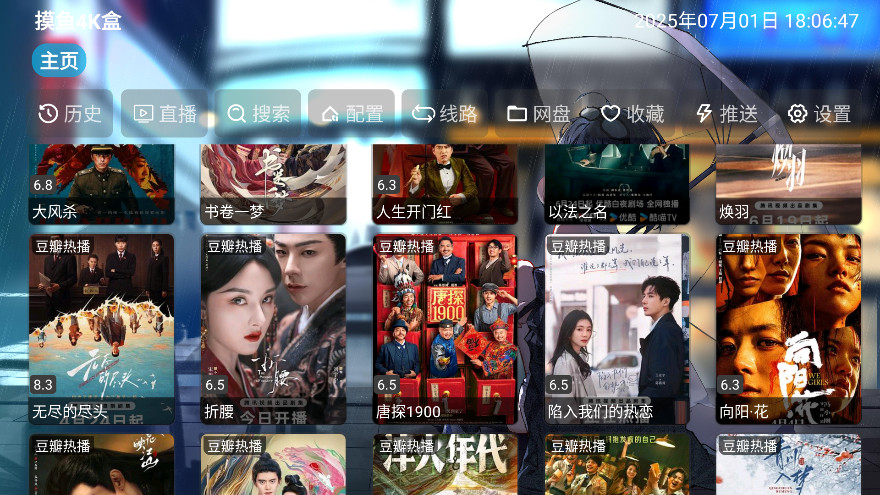
Task: Open 设置 settings
Action: click(819, 114)
